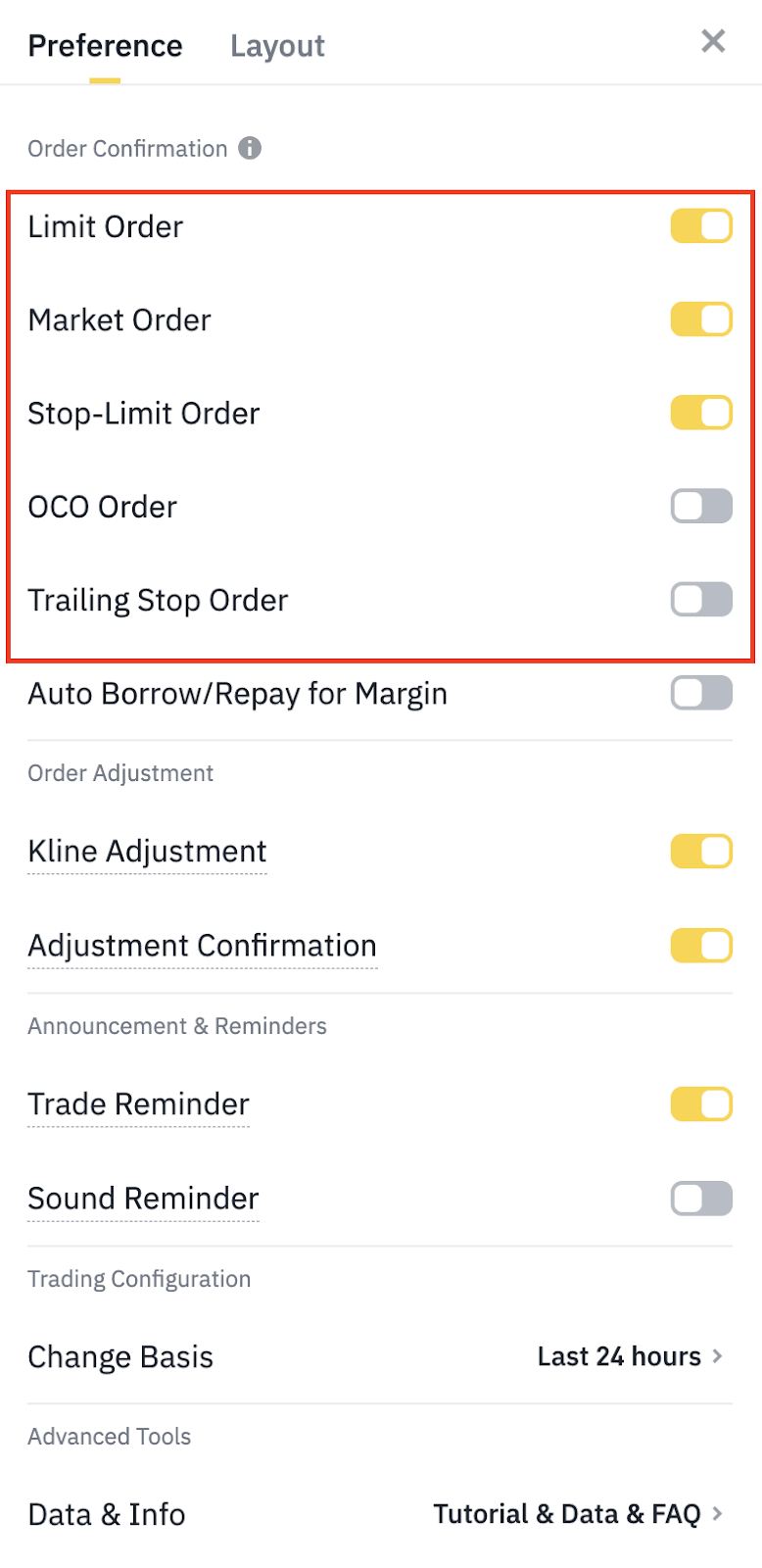Enable Sound Reminder

click(x=701, y=1198)
